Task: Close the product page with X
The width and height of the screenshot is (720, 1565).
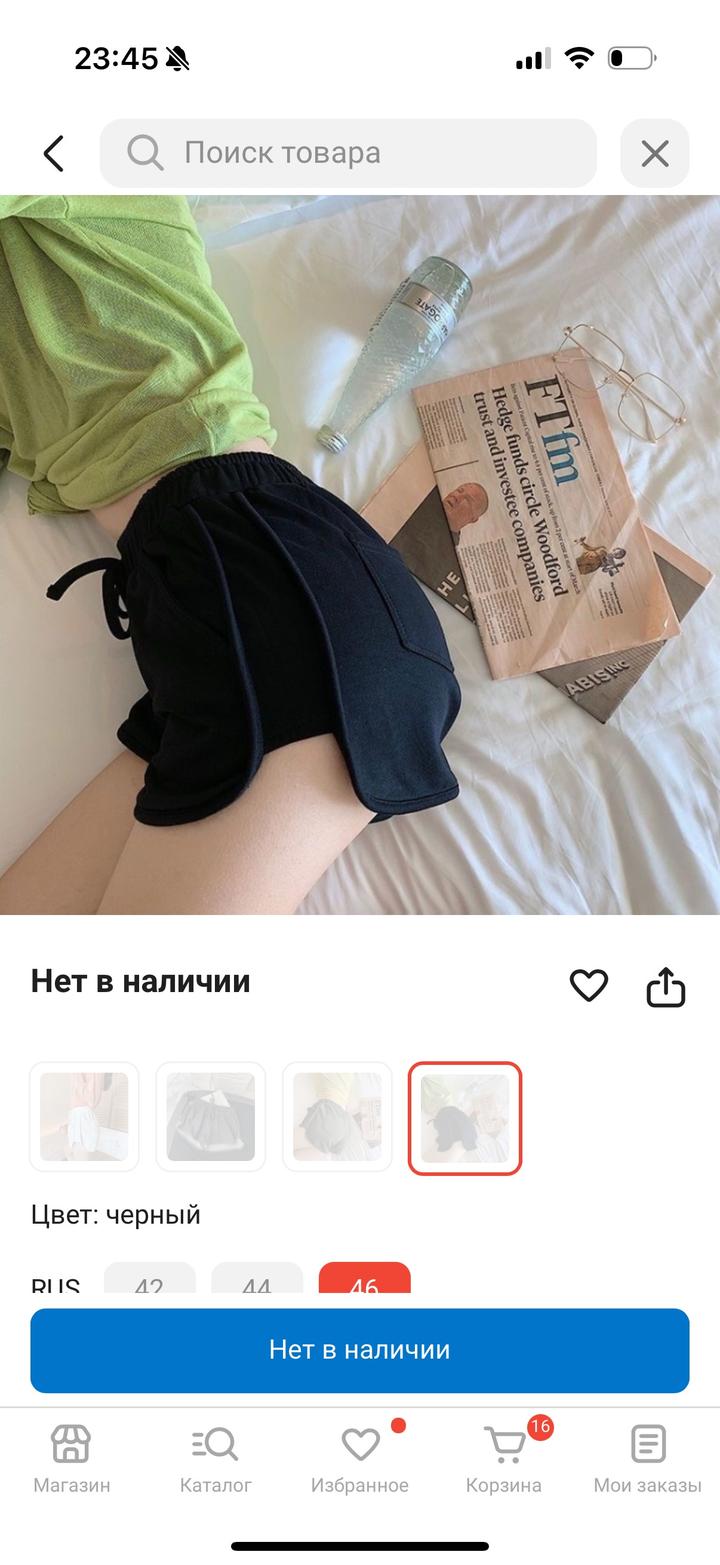Action: coord(655,153)
